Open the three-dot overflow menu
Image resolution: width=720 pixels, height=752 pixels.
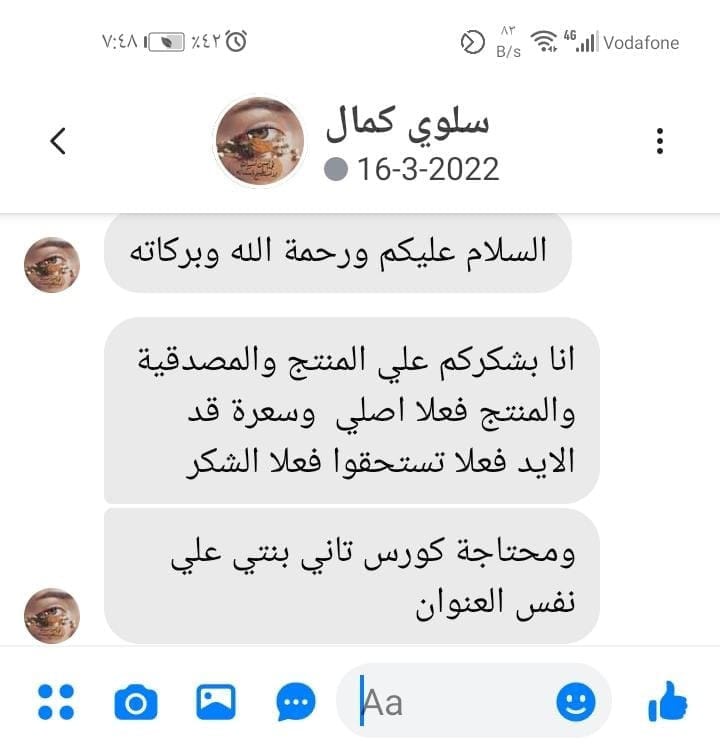[x=660, y=141]
